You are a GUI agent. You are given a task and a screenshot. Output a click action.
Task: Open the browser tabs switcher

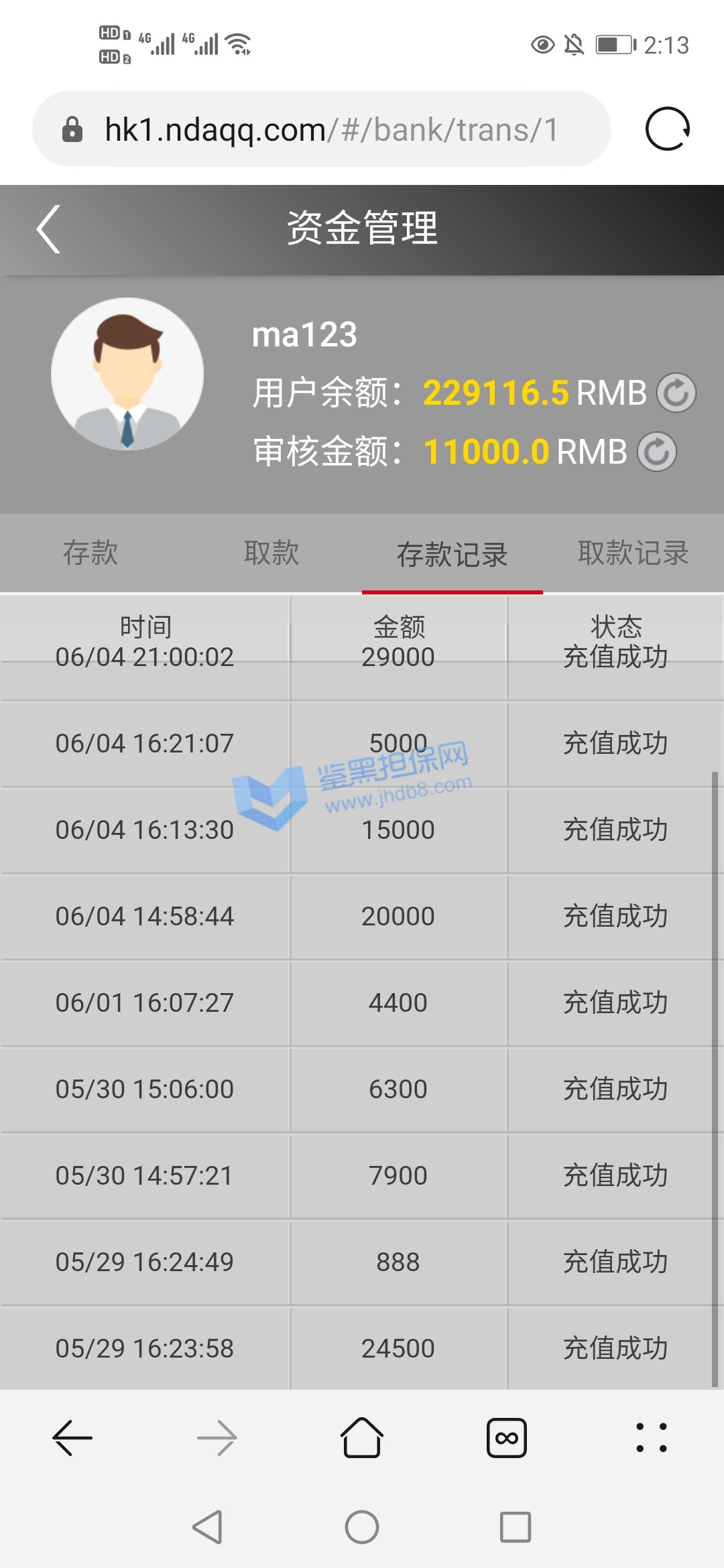[x=507, y=1438]
